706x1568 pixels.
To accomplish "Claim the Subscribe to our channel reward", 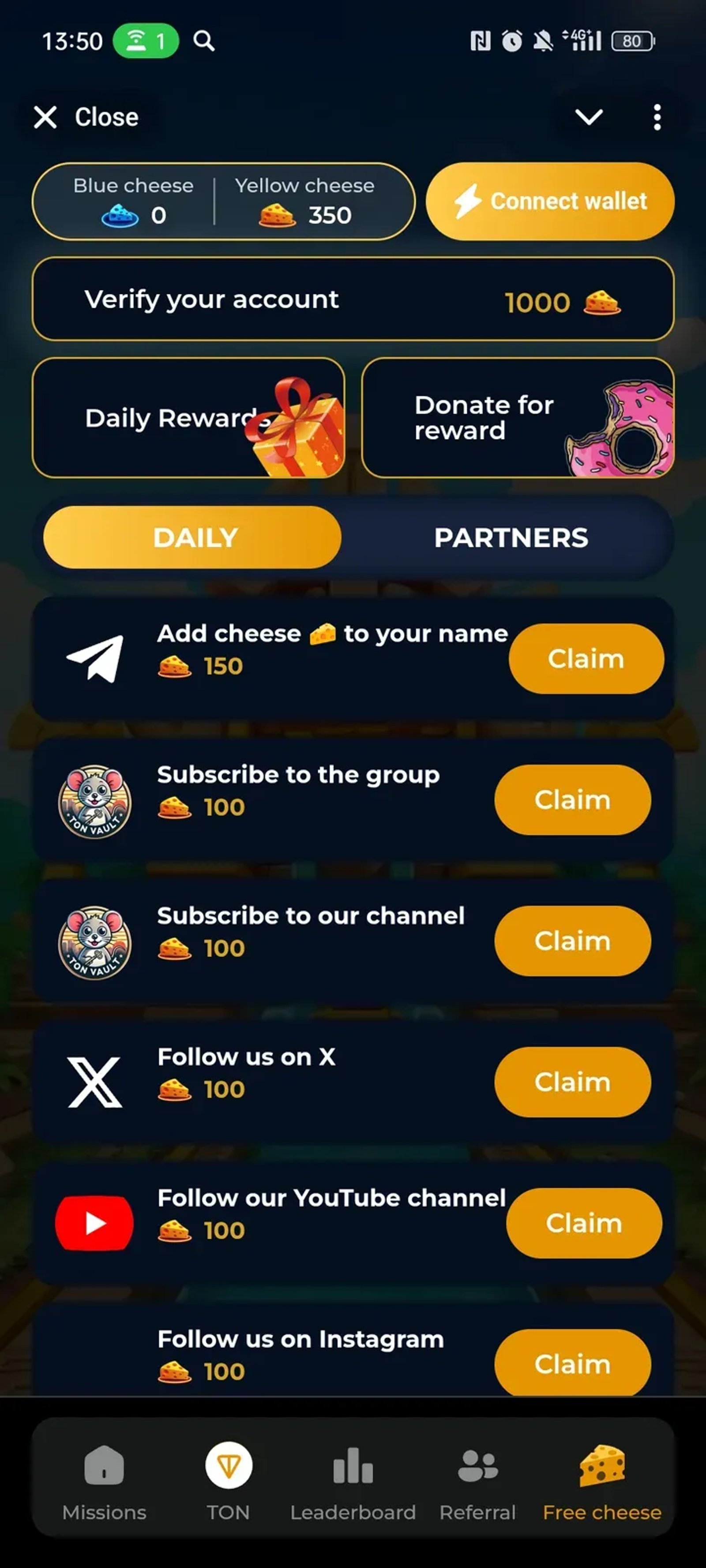I will (572, 941).
